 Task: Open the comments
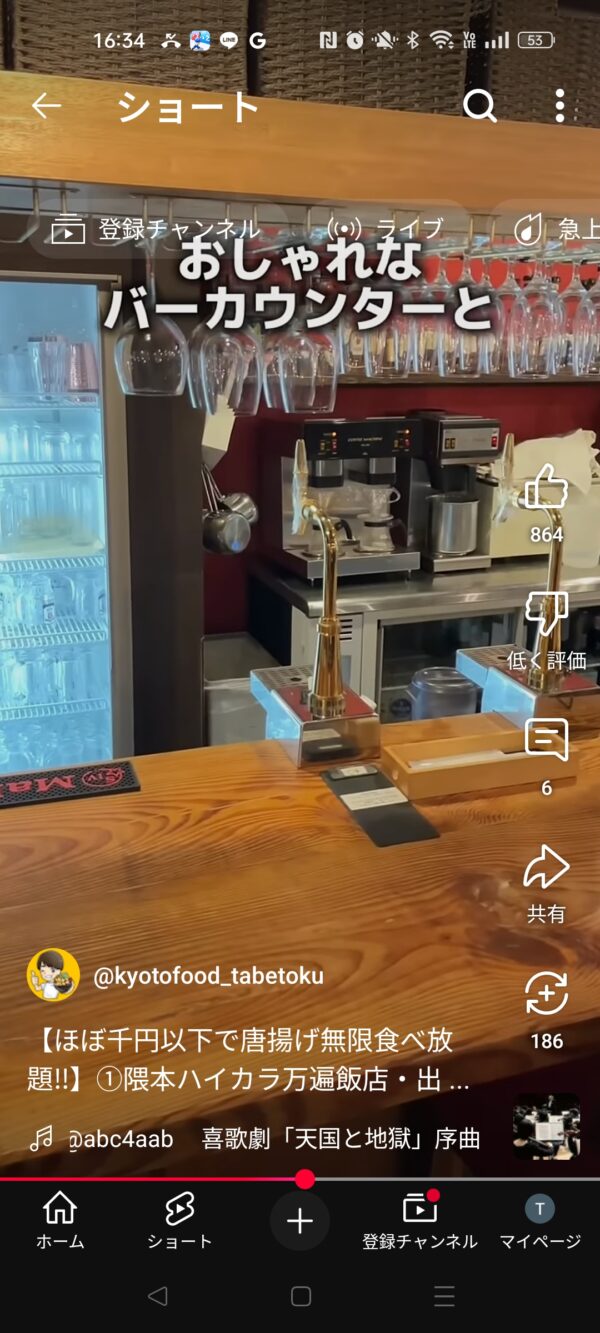tap(546, 742)
